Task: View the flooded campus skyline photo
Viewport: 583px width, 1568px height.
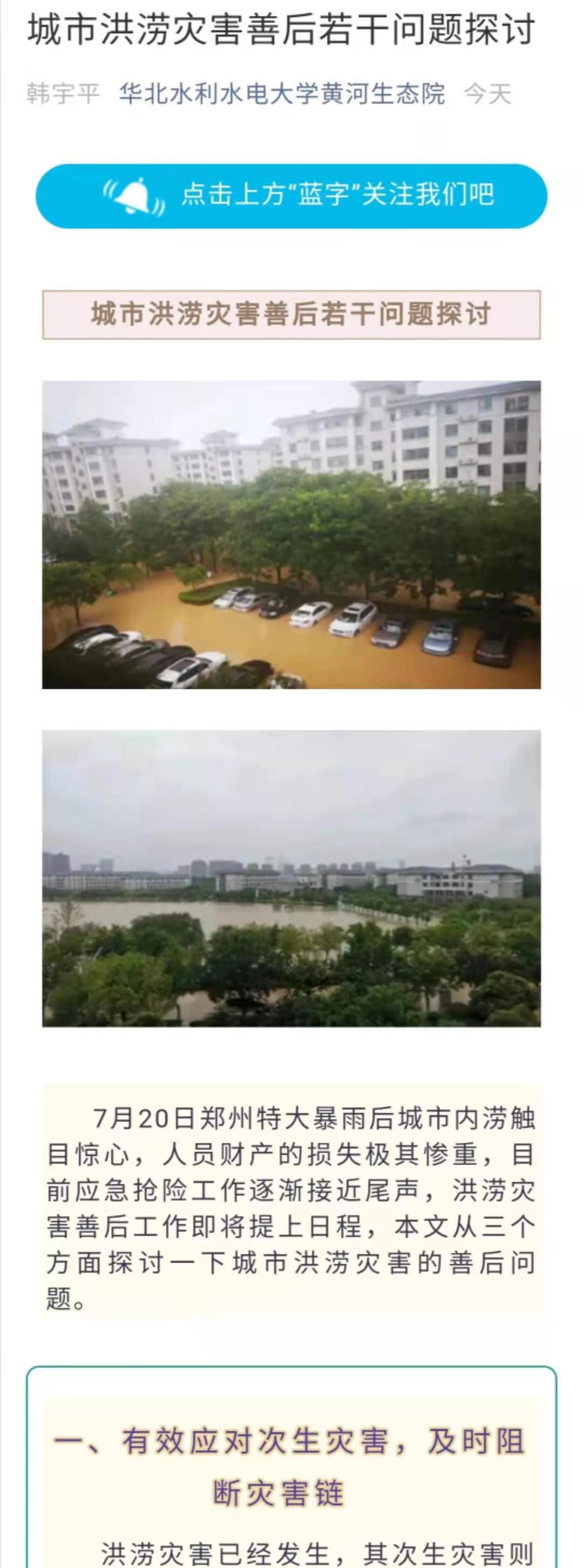Action: 291,878
